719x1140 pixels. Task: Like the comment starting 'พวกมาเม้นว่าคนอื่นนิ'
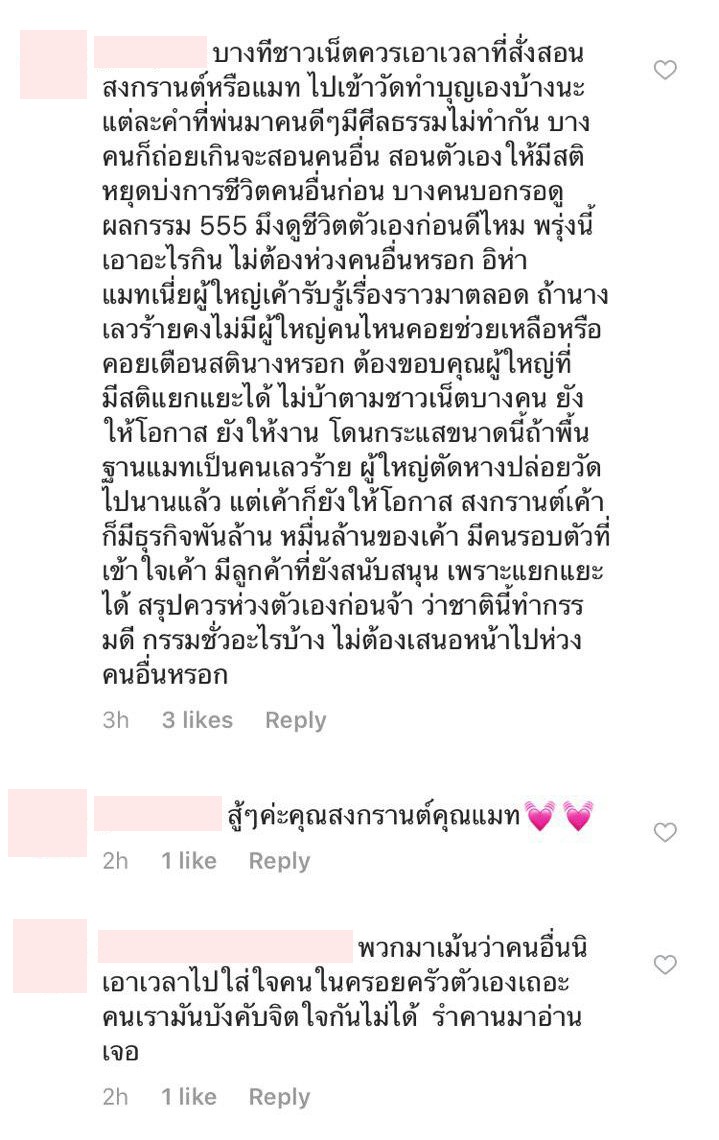(x=665, y=965)
